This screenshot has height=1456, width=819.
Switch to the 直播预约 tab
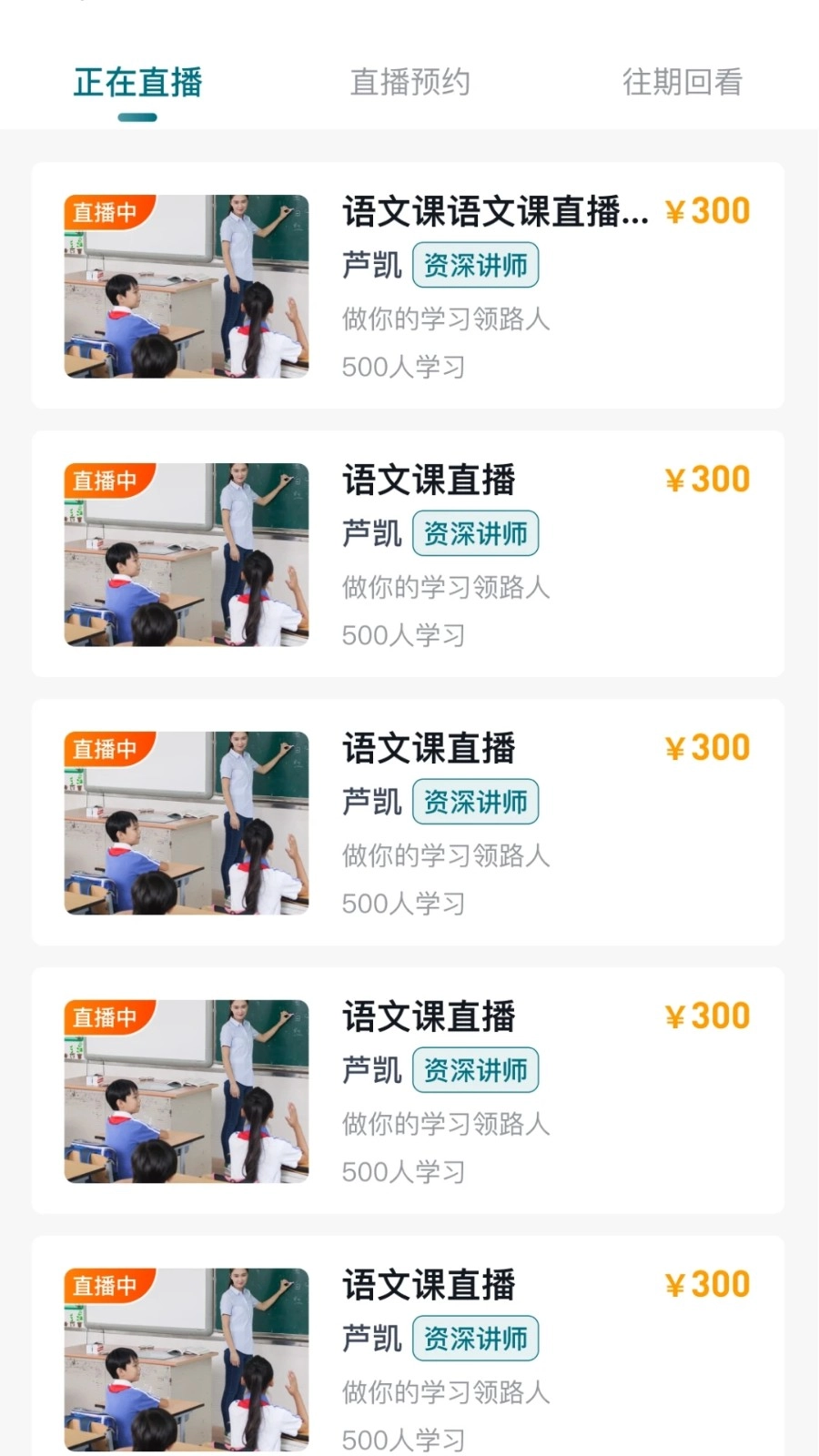pyautogui.click(x=409, y=82)
